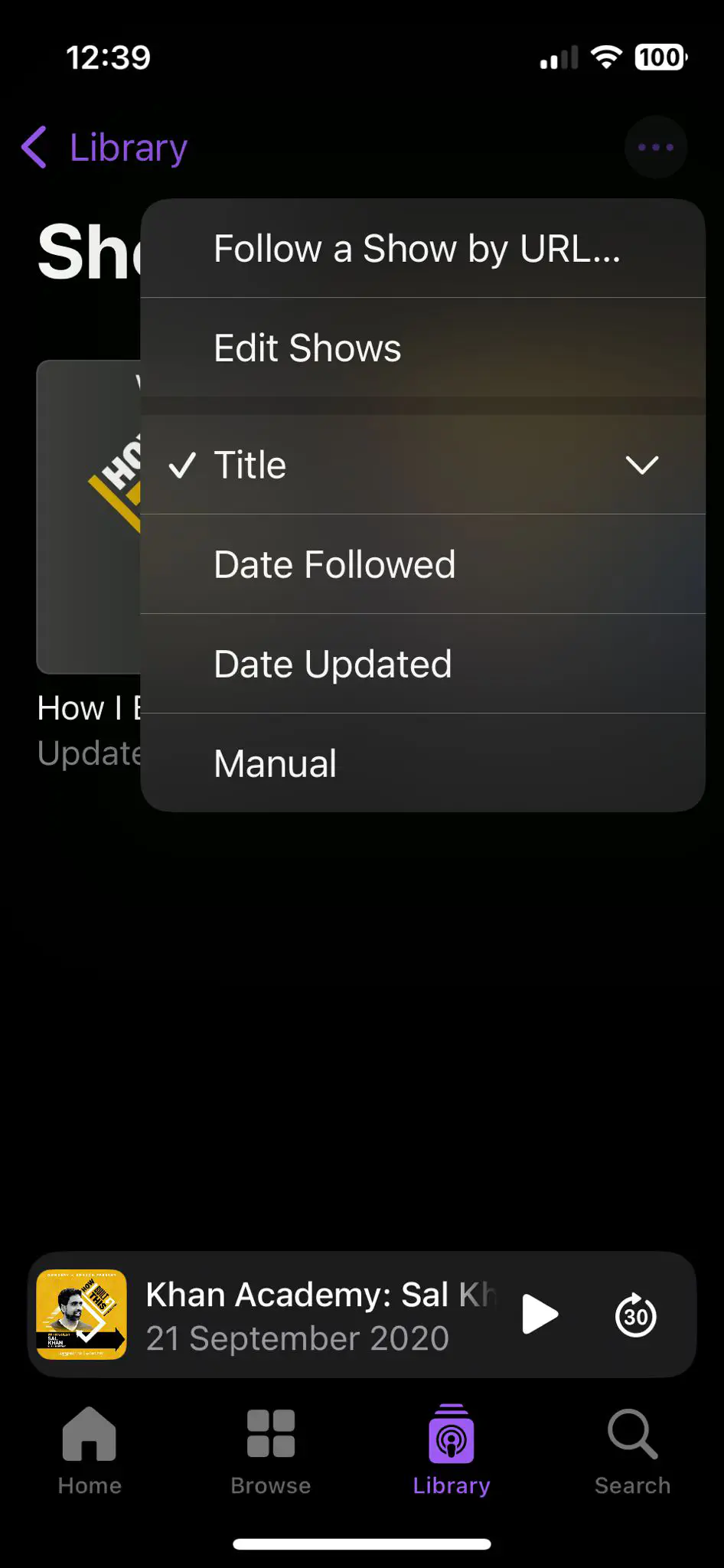Sort shows by Date Followed

335,565
